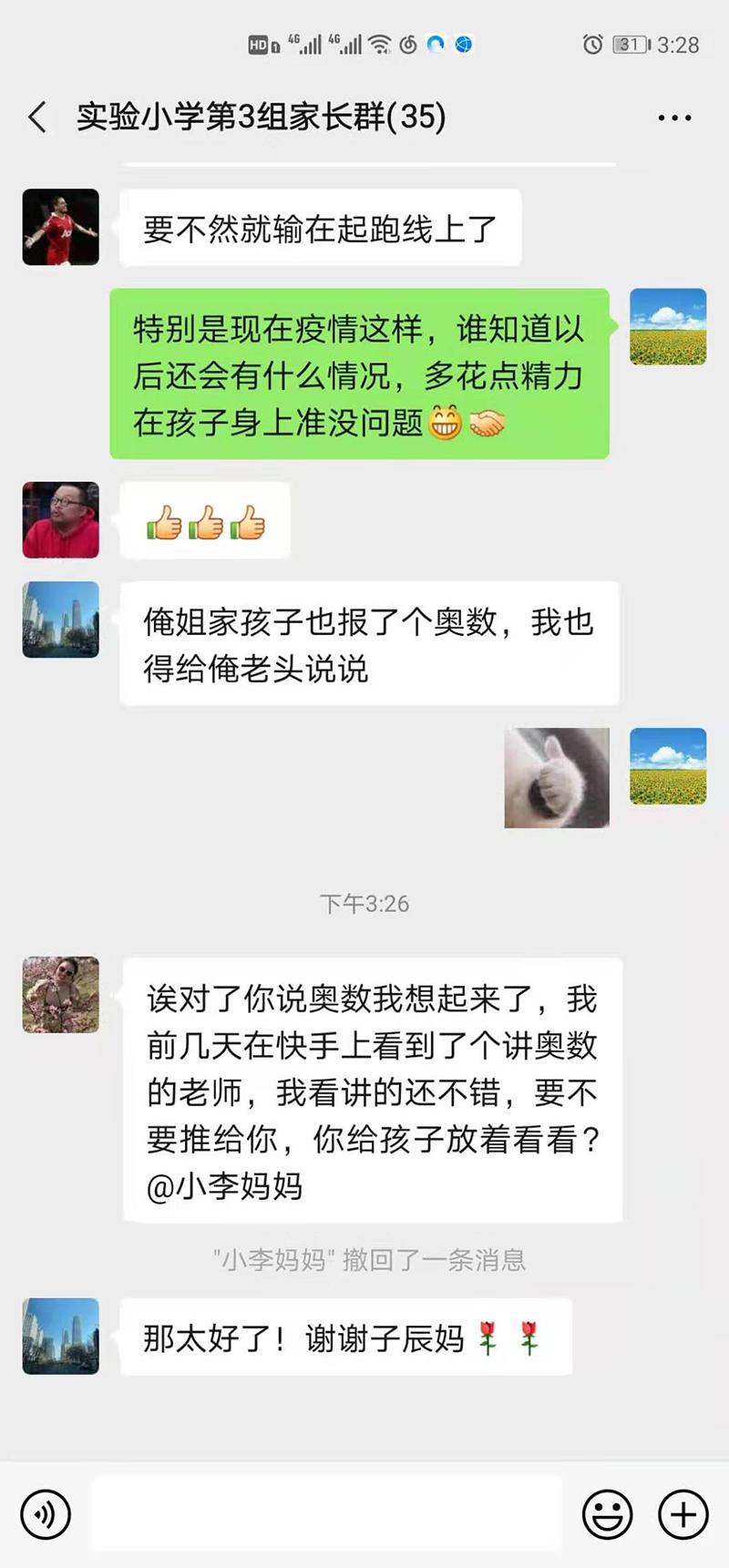This screenshot has width=729, height=1568.
Task: Tap the message text field
Action: click(326, 1513)
